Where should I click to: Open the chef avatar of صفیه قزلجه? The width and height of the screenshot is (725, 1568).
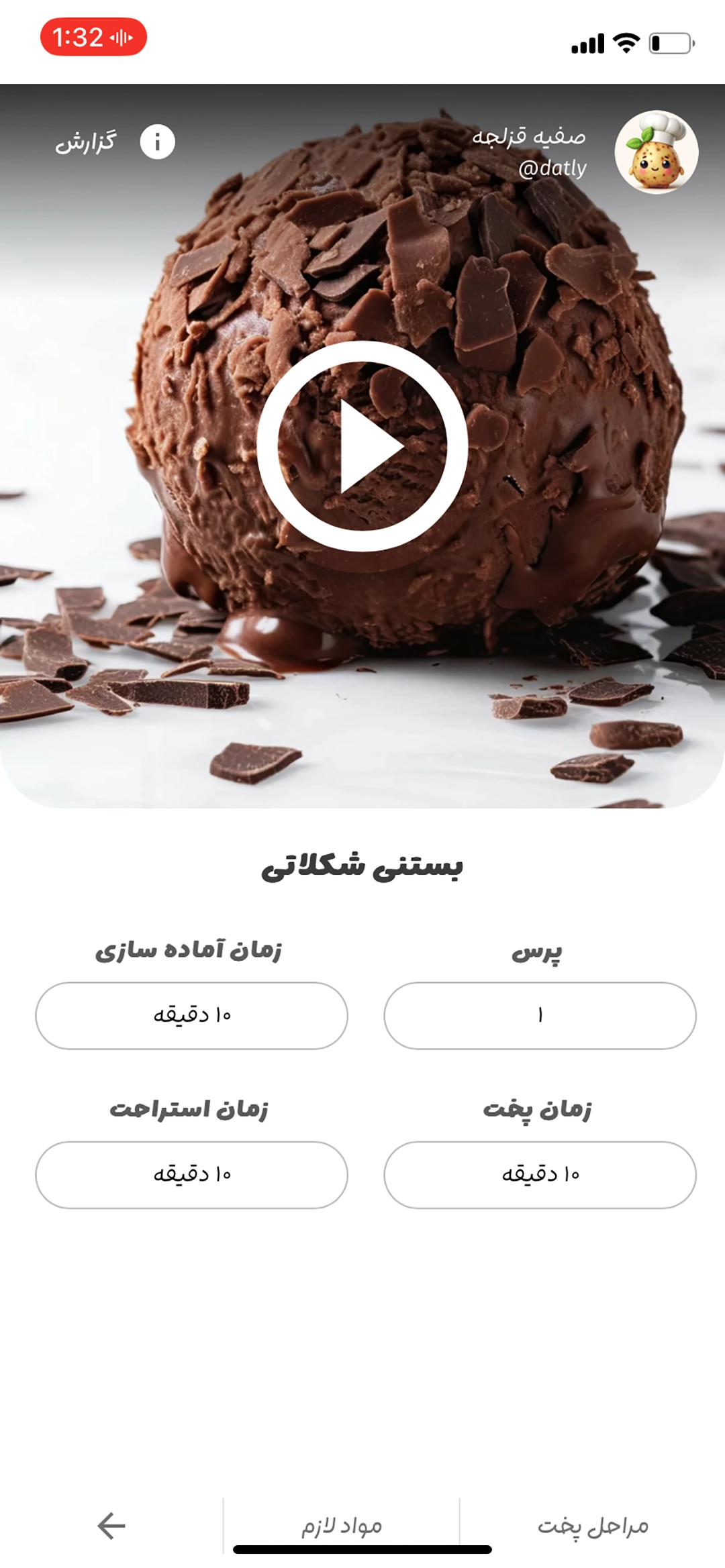coord(656,152)
